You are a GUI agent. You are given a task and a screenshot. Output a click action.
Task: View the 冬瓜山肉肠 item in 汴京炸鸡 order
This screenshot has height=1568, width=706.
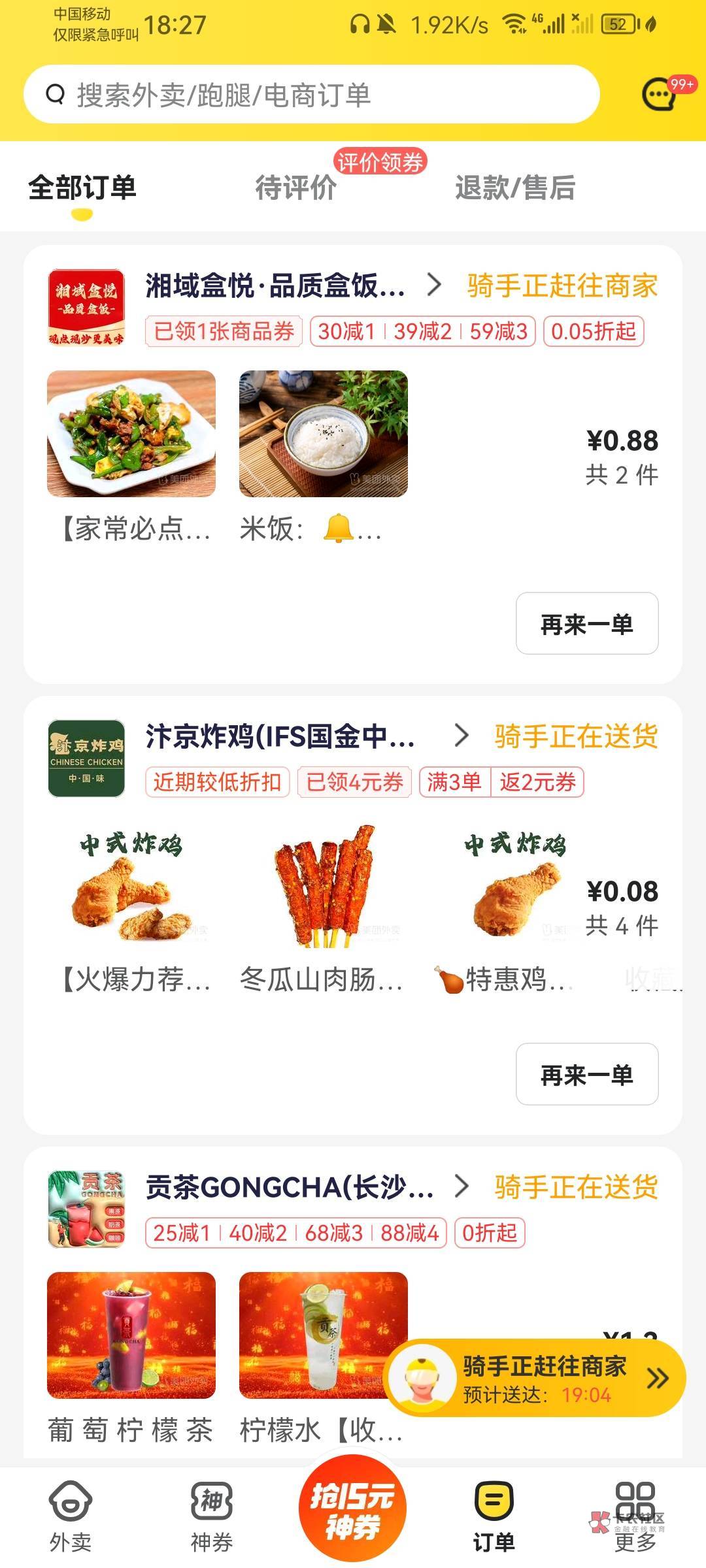coord(323,886)
